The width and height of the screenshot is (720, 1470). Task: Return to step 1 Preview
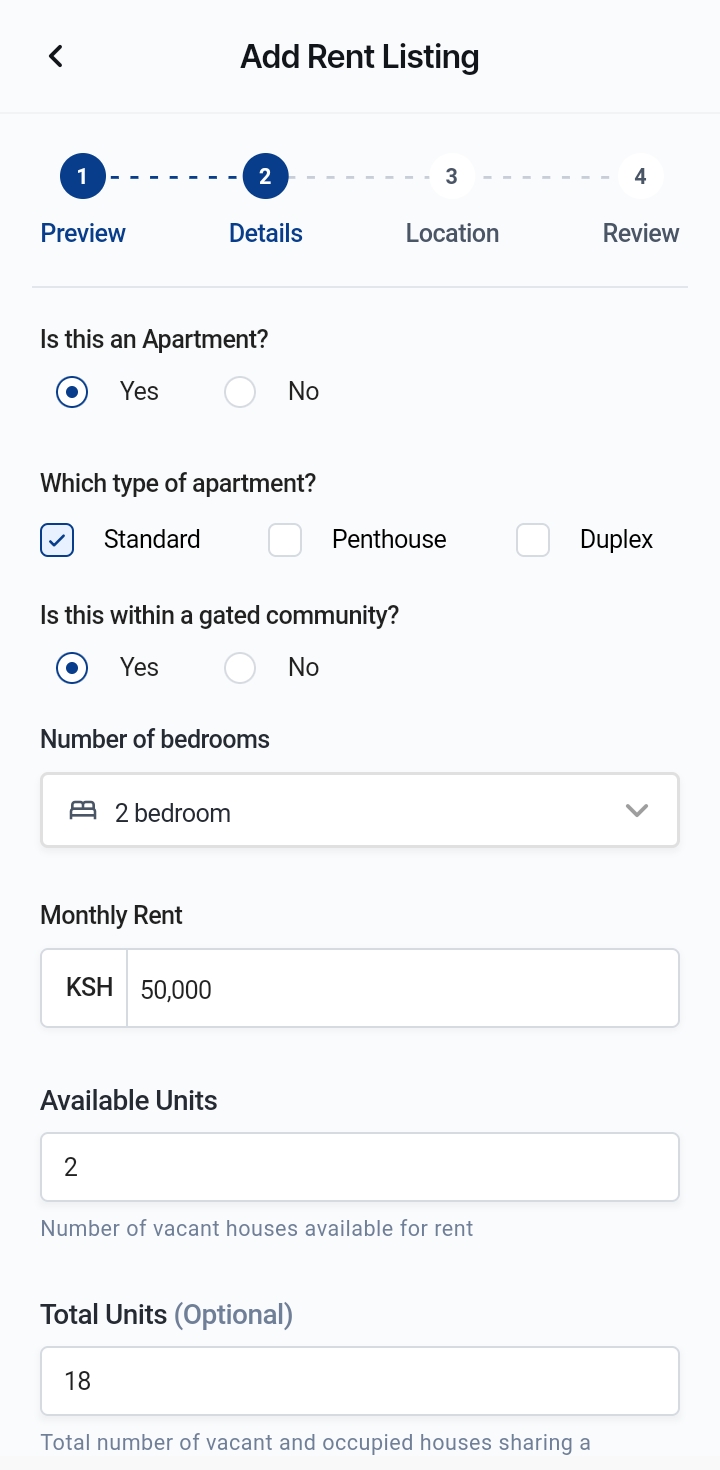(82, 177)
